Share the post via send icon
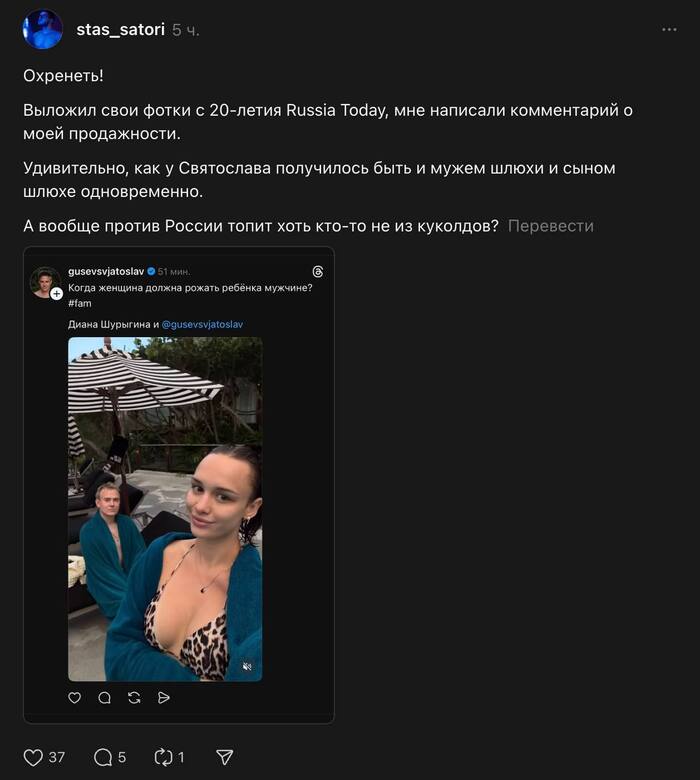Image resolution: width=700 pixels, height=780 pixels. click(225, 757)
